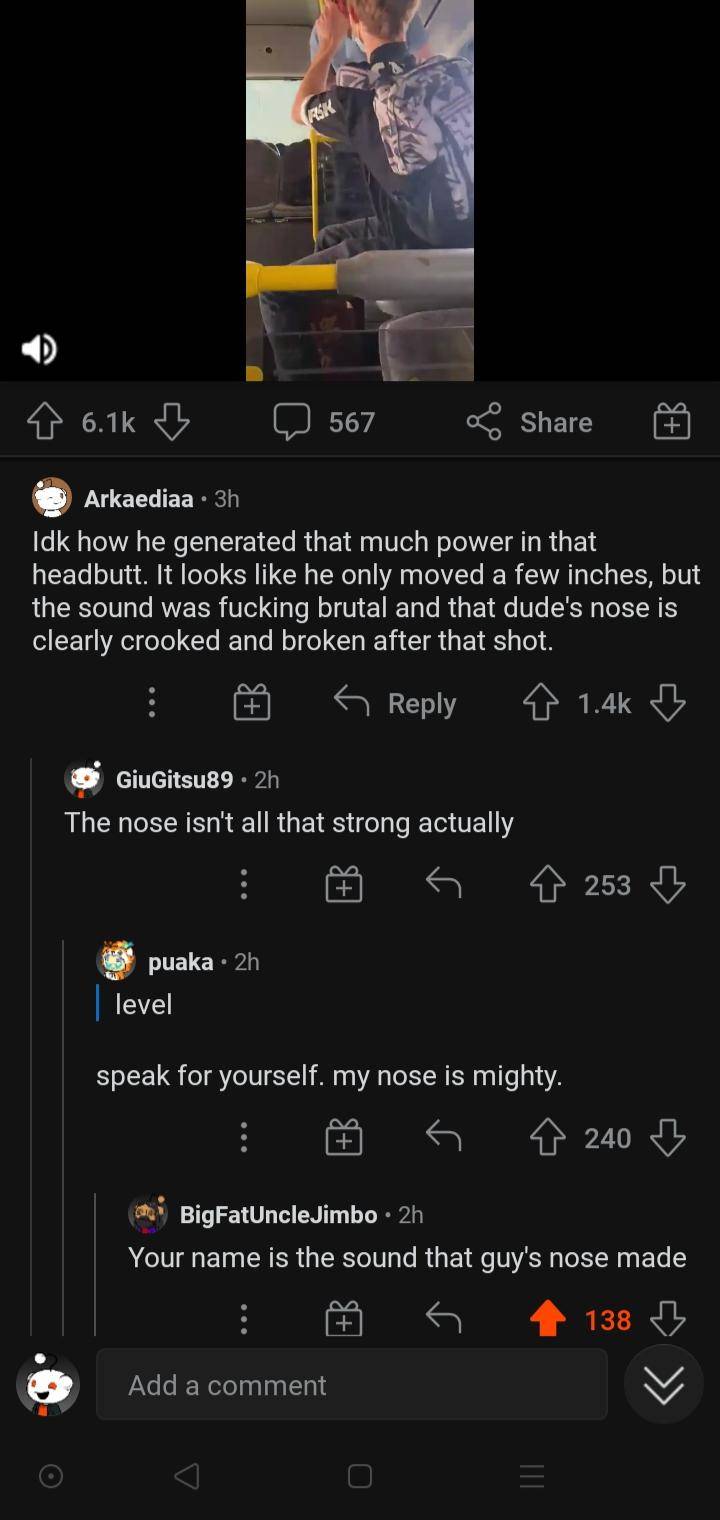Viewport: 720px width, 1520px height.
Task: Give an award to BigFatUncleJimbo's comment
Action: click(344, 1318)
